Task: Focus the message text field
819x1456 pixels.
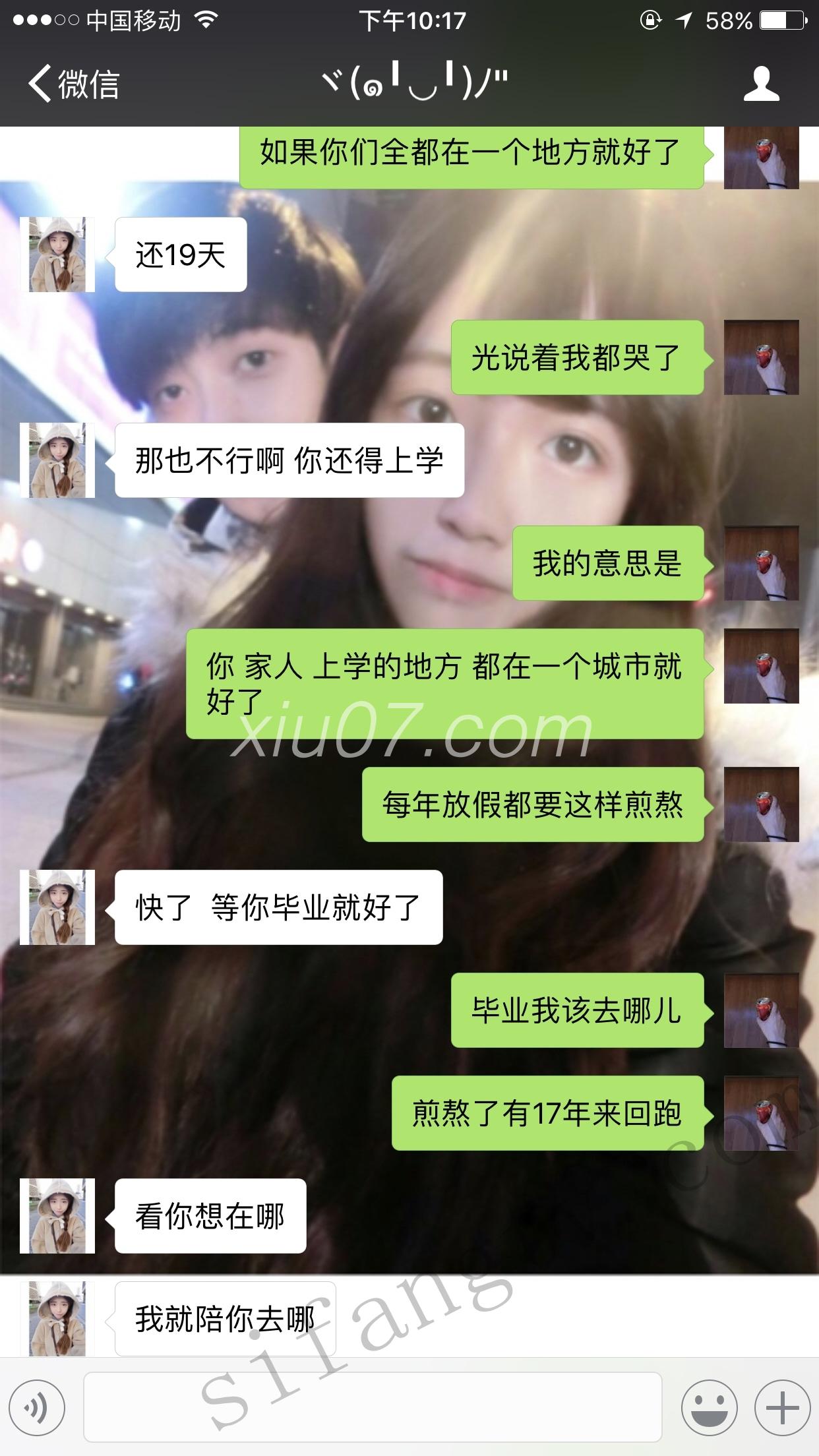Action: 373,1407
